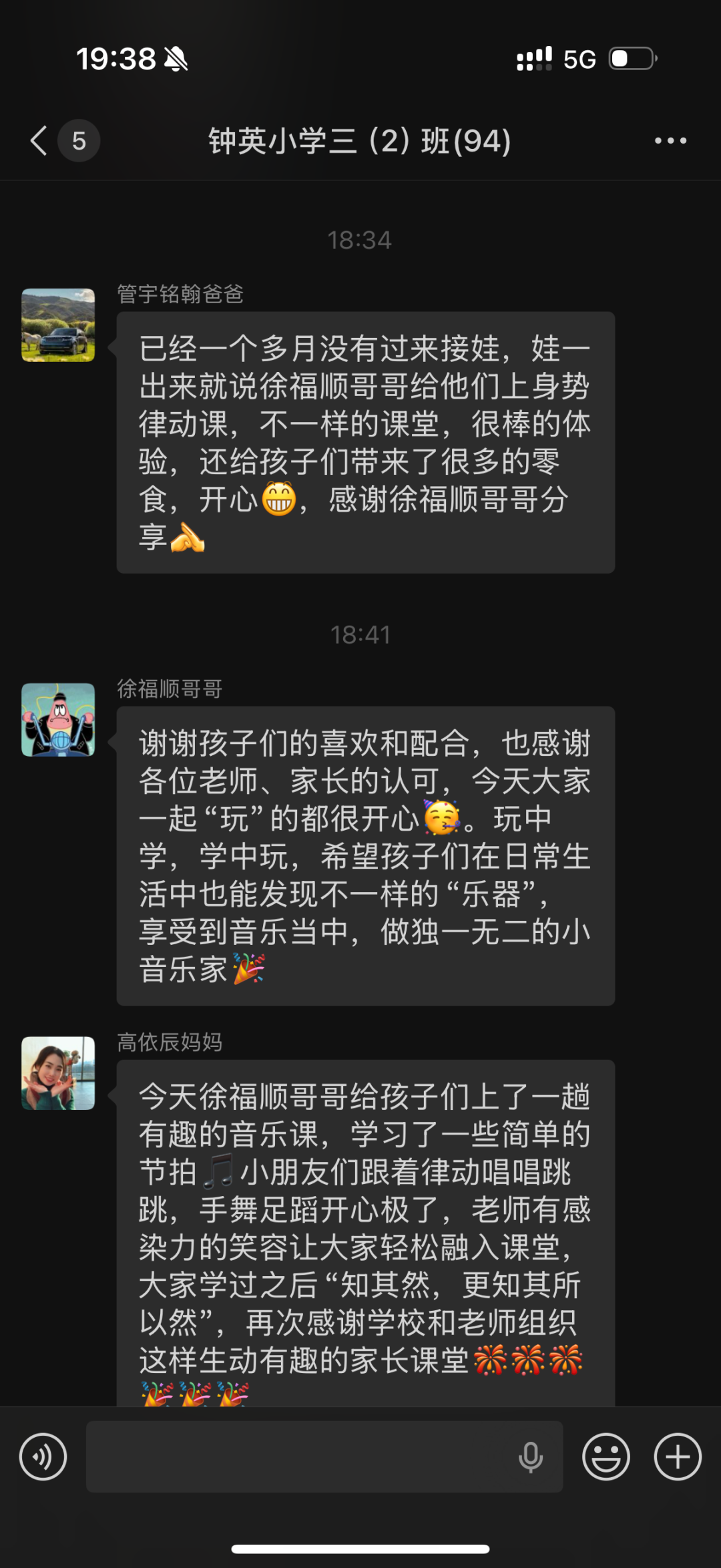Tap the back chevron to exit chat
This screenshot has width=721, height=1568.
click(x=38, y=141)
